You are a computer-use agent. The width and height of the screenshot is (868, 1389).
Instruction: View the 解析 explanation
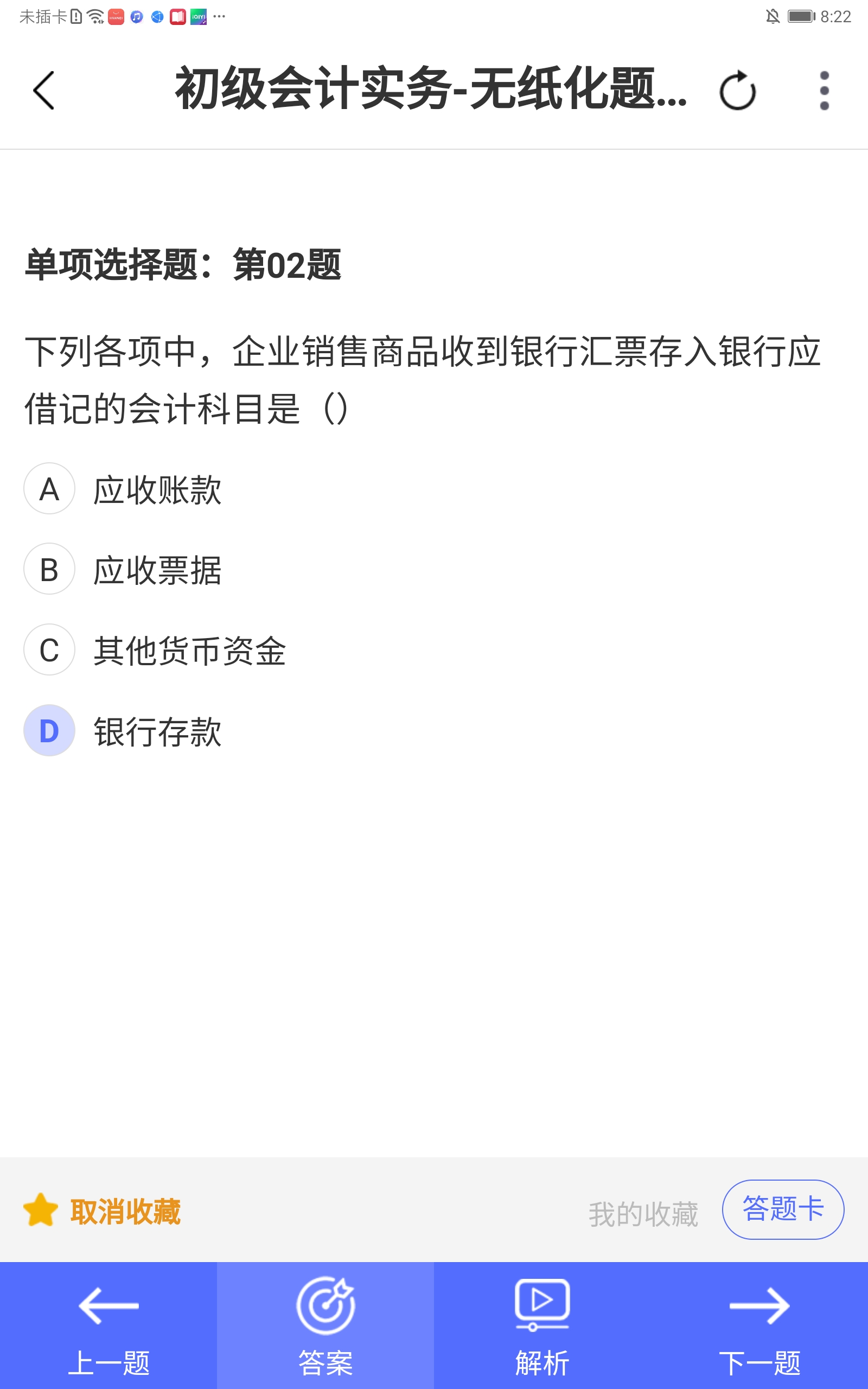click(542, 1326)
